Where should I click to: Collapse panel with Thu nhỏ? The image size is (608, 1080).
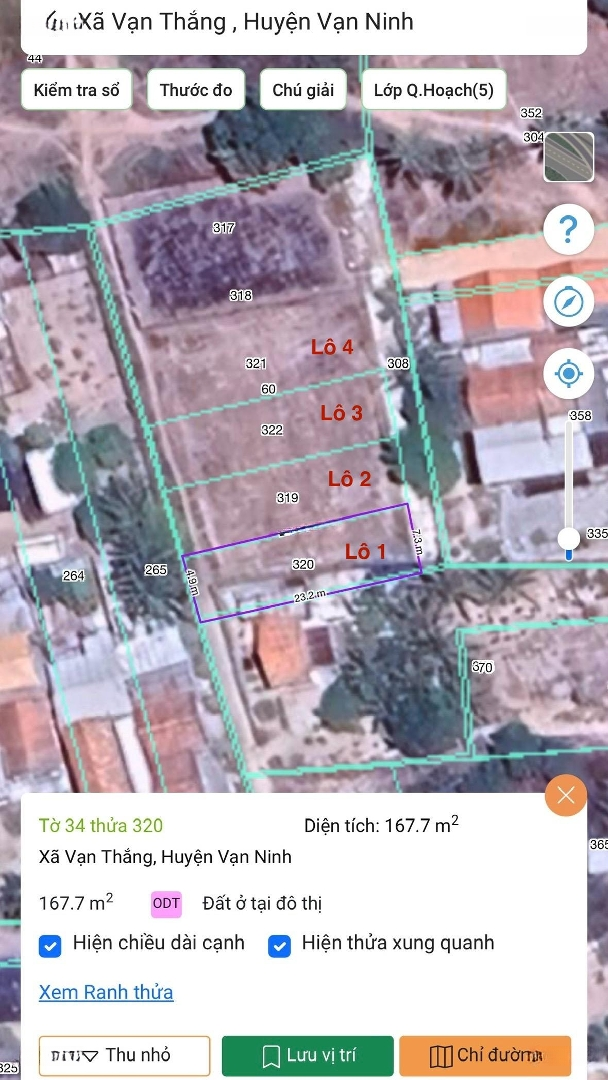tap(125, 1055)
